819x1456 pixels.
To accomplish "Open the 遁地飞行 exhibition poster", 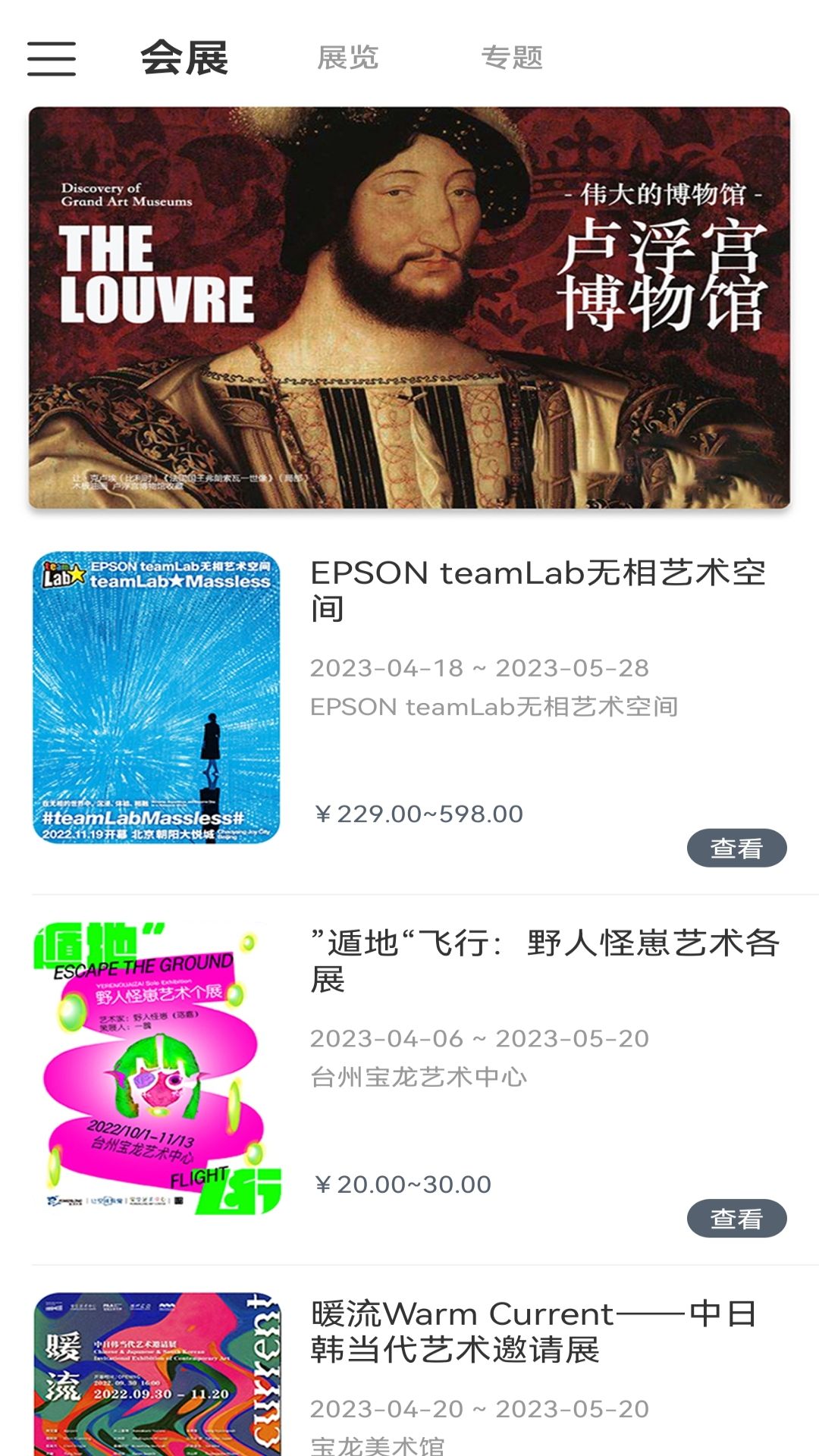I will coord(156,1068).
